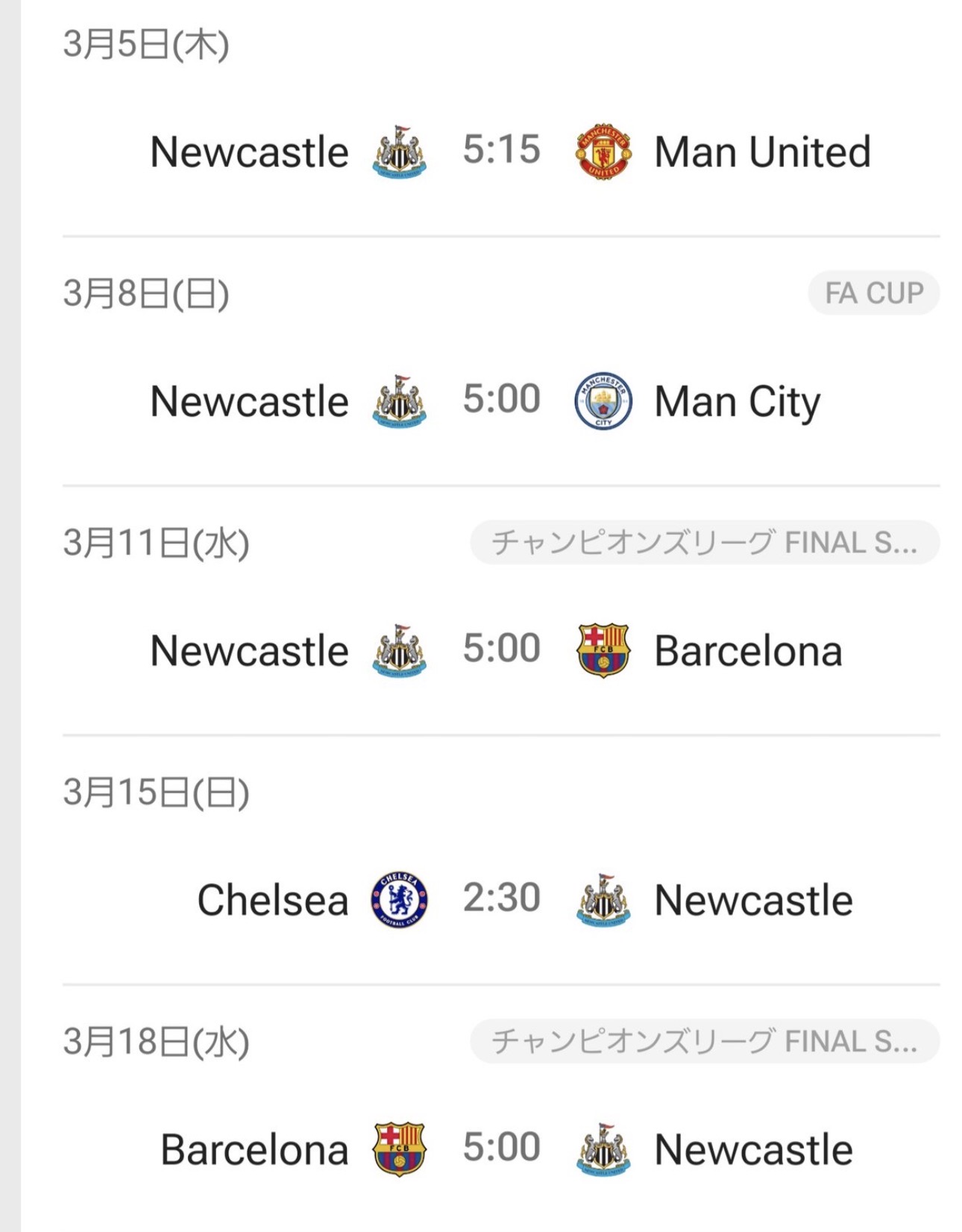Open the Newcastle vs Man United match

[x=501, y=151]
